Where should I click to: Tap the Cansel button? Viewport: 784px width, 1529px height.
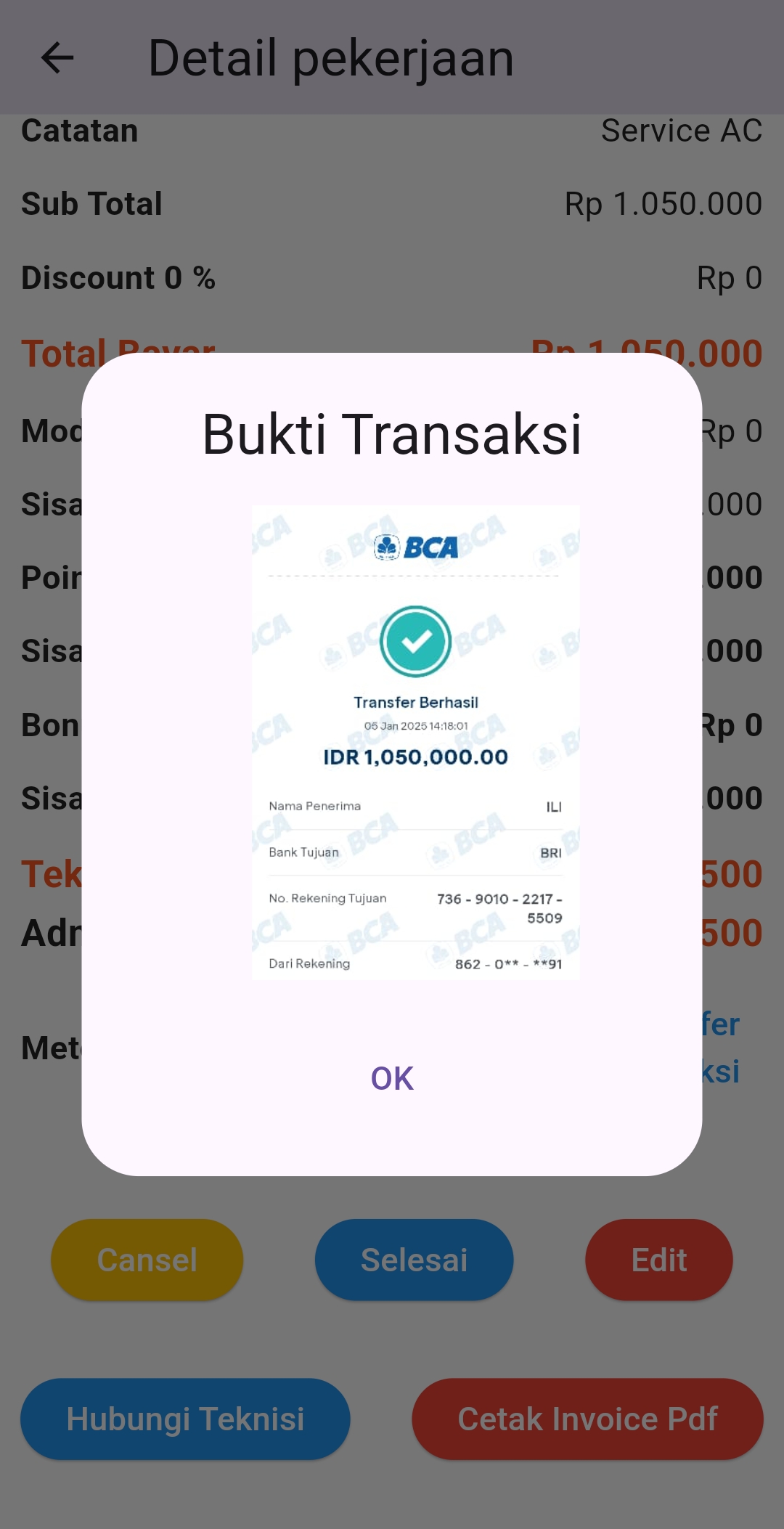point(147,1260)
